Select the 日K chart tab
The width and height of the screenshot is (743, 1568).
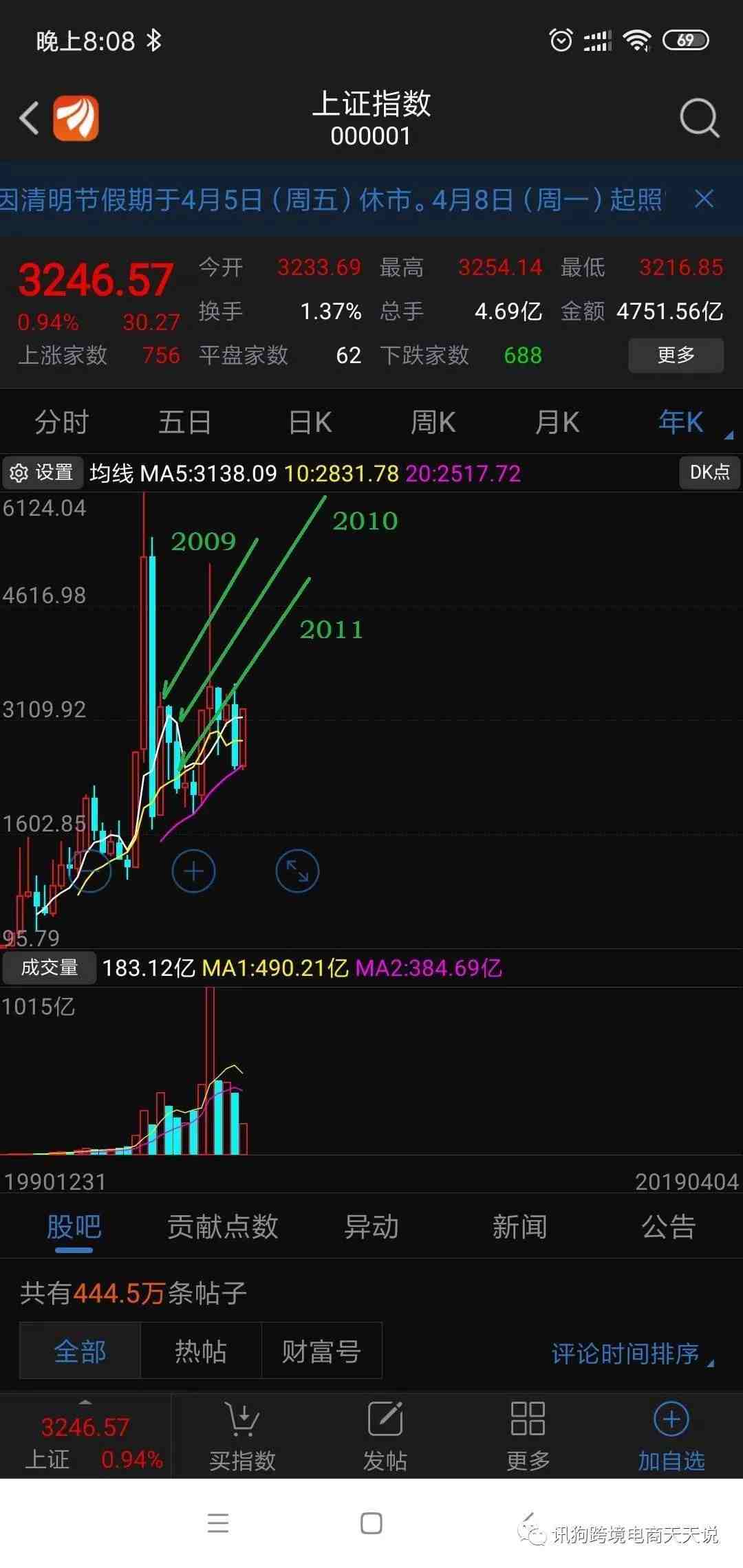pos(310,422)
